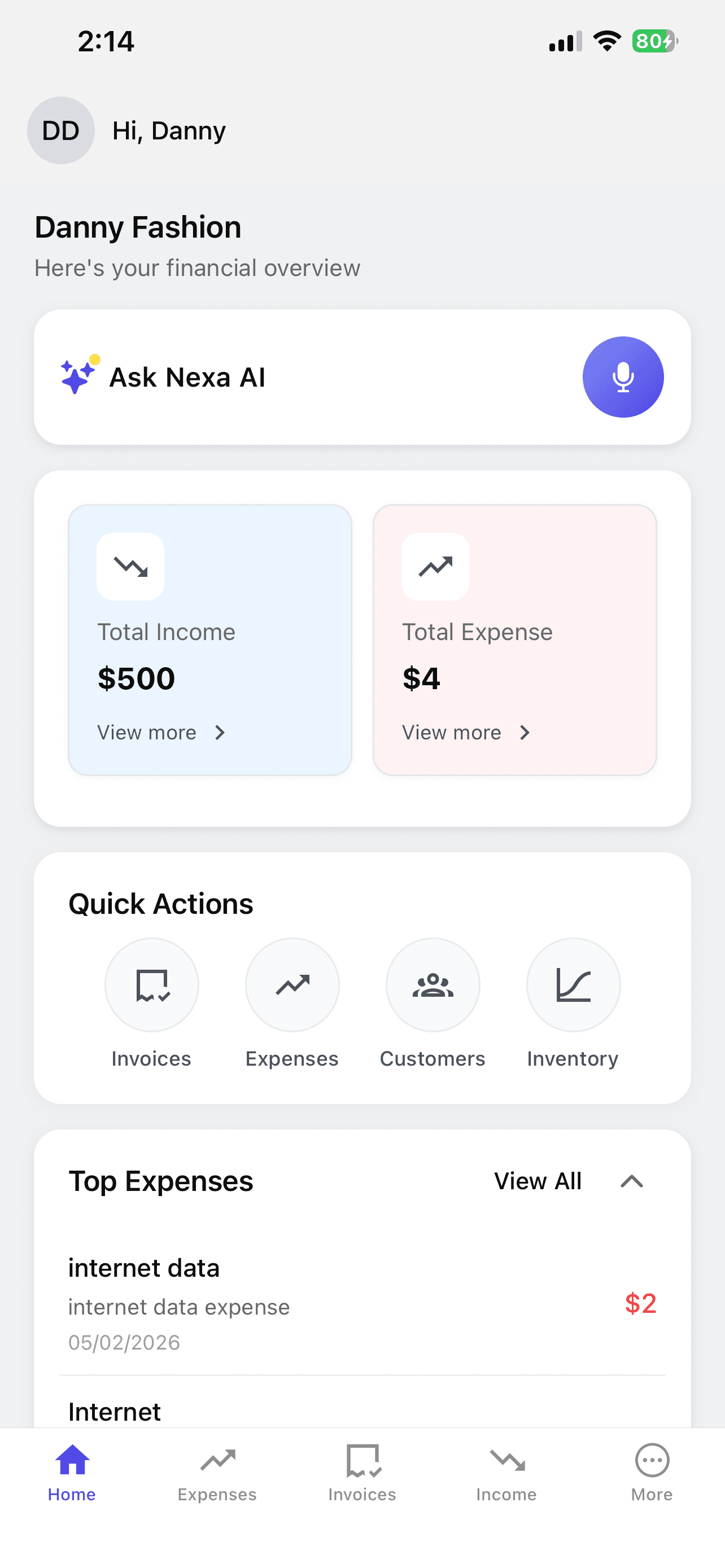Tap the Income icon in bottom navigation
725x1568 pixels.
tap(506, 1461)
